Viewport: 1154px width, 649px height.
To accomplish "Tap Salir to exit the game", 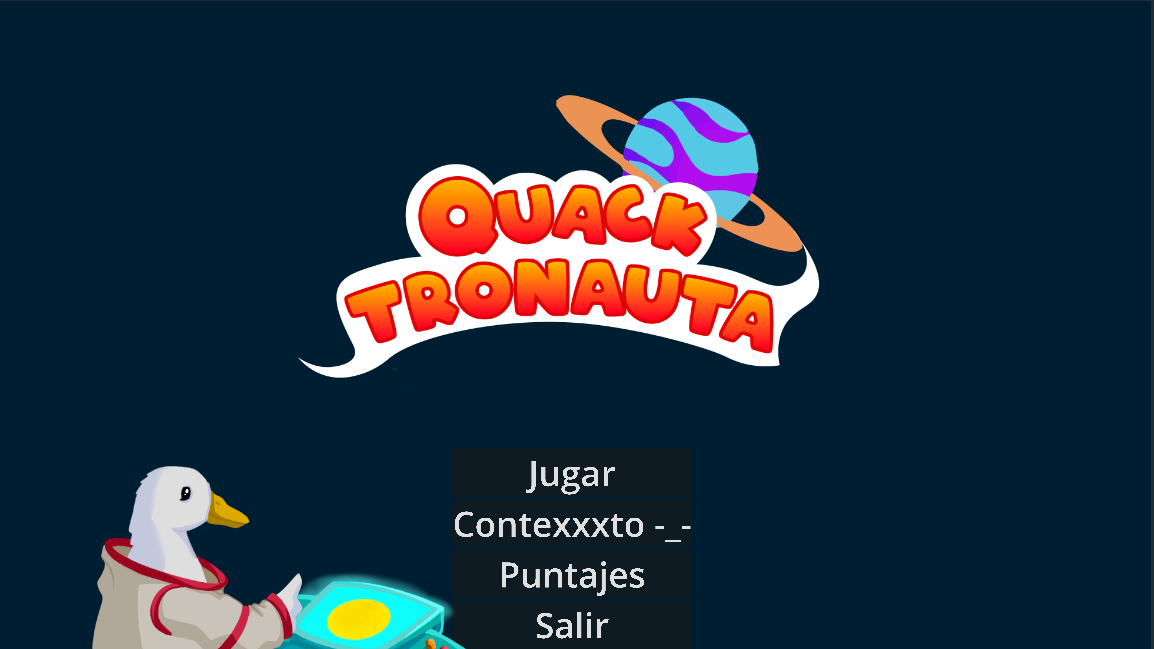I will [x=571, y=626].
